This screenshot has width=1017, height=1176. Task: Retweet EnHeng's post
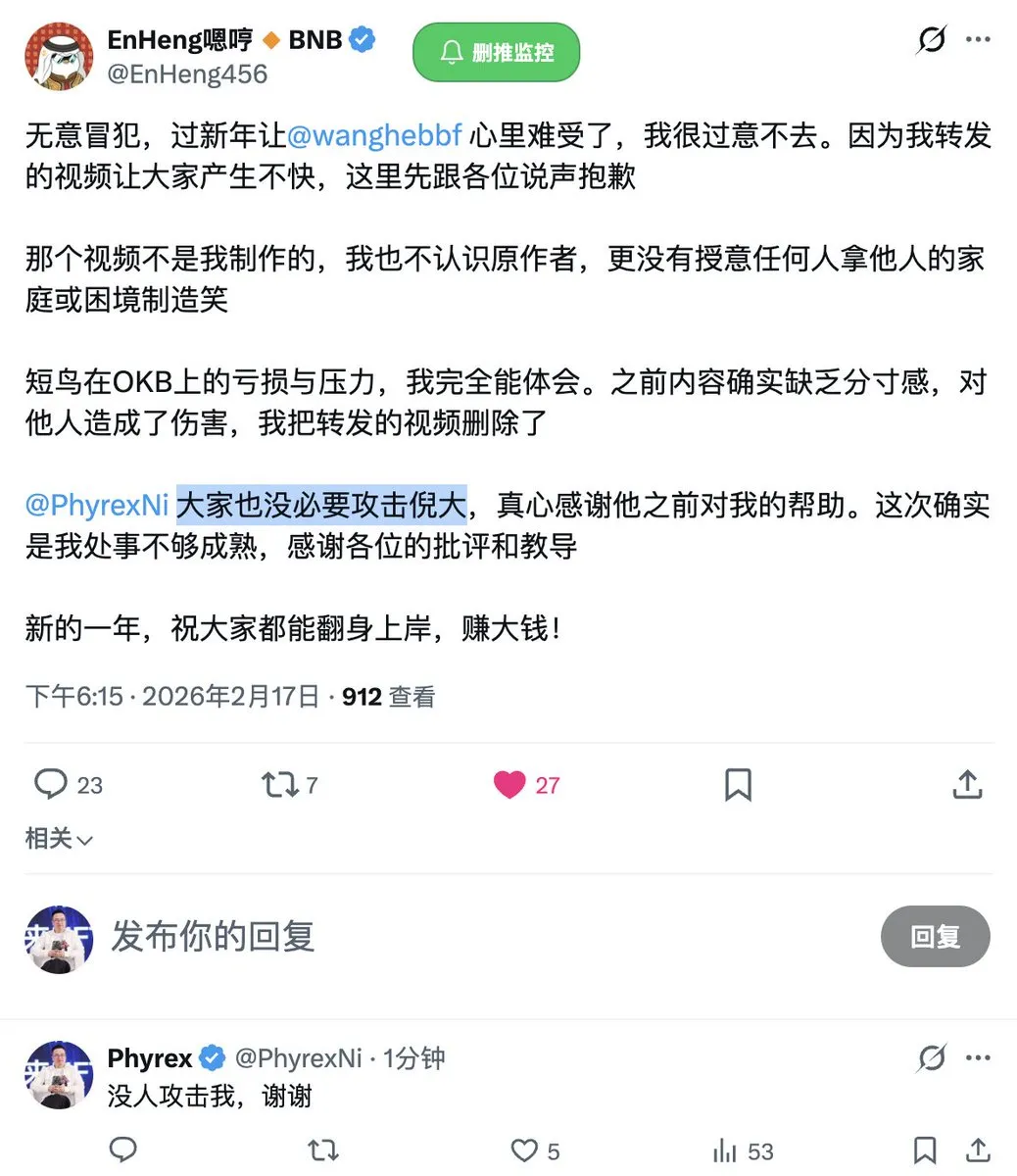click(279, 784)
